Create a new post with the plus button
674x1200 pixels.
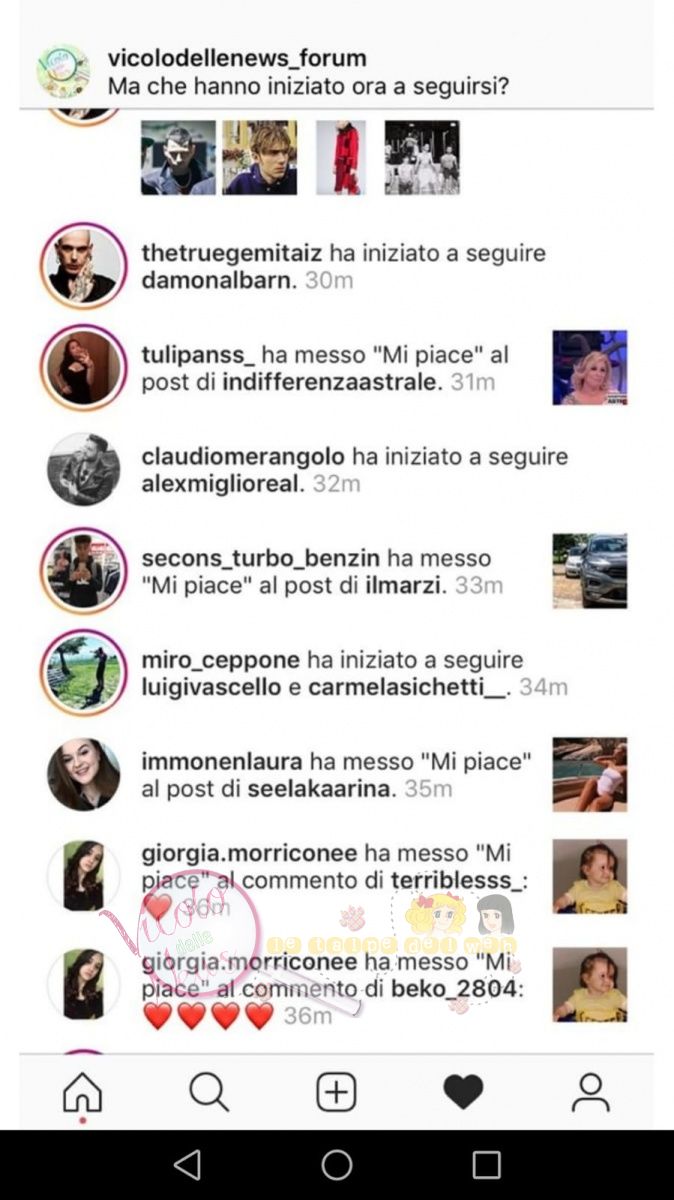(337, 1092)
